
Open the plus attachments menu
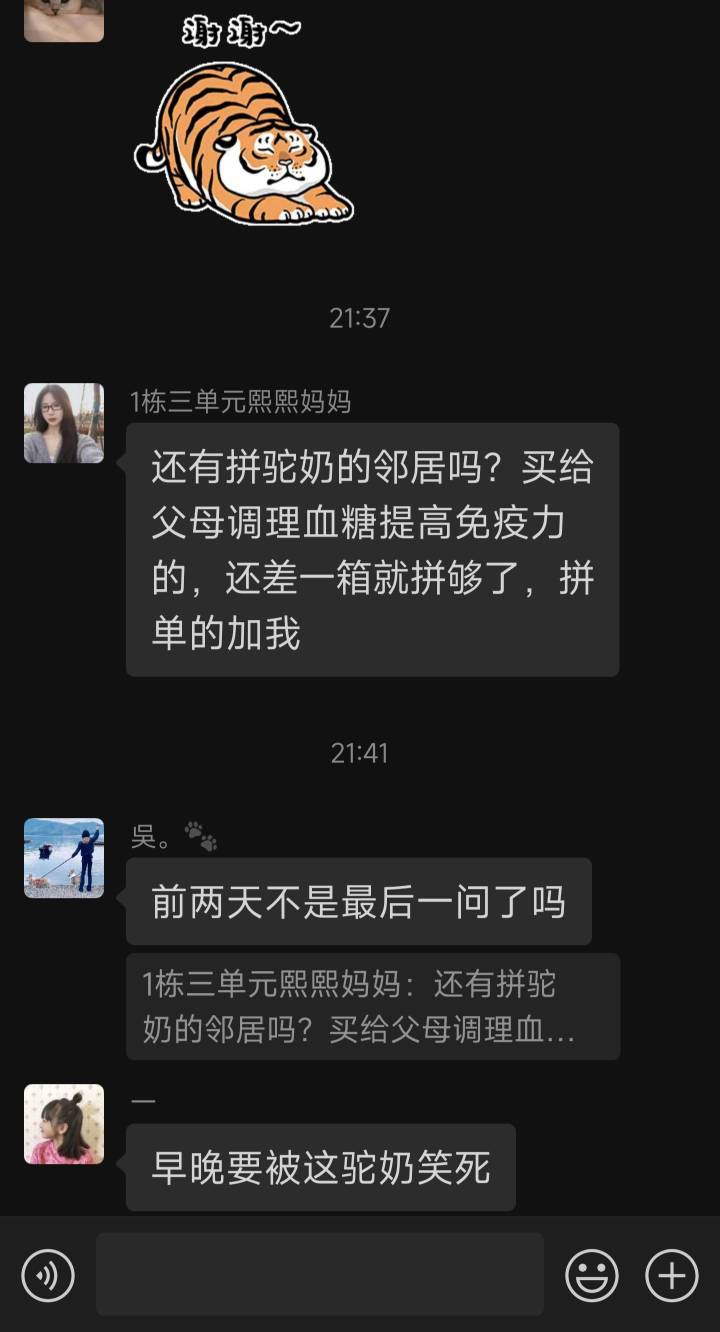[x=672, y=1275]
